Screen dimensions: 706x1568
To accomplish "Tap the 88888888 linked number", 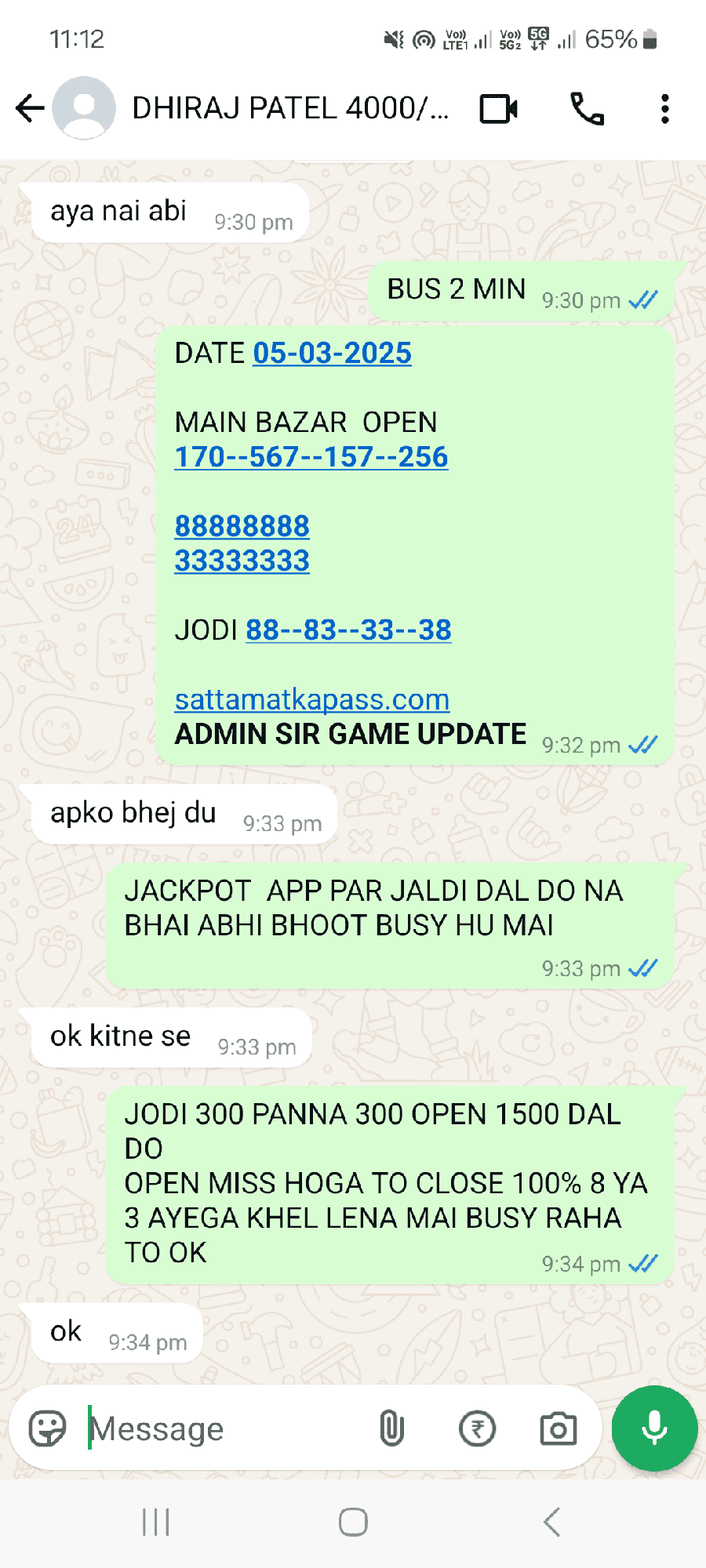I will [242, 526].
